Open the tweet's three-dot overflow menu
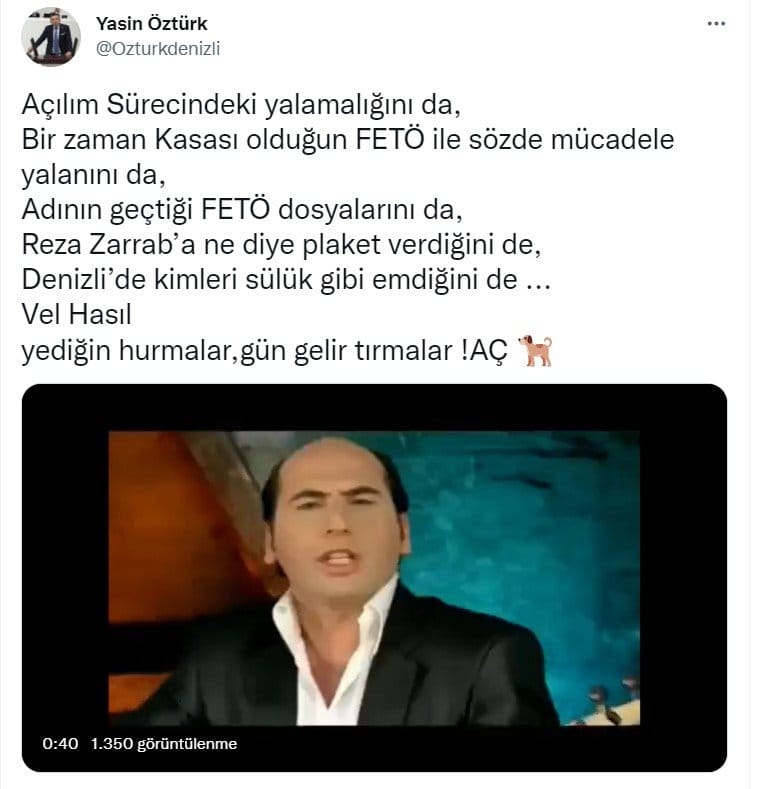This screenshot has width=764, height=789. pos(715,24)
